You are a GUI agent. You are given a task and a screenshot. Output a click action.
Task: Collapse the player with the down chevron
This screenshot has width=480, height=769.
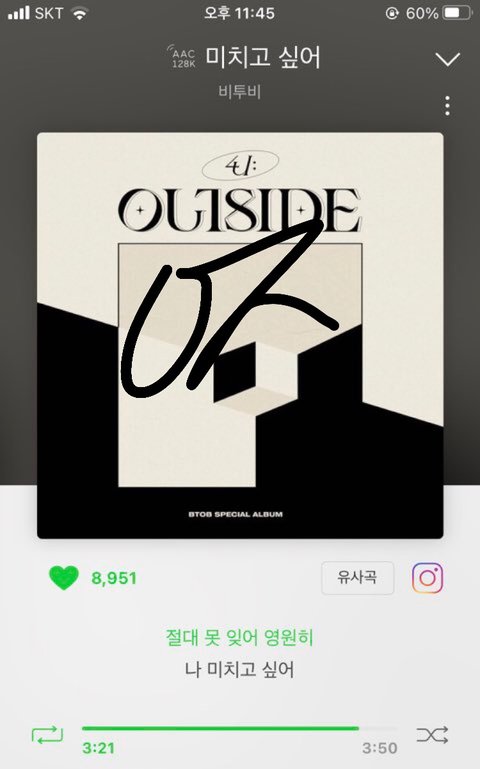tap(448, 59)
